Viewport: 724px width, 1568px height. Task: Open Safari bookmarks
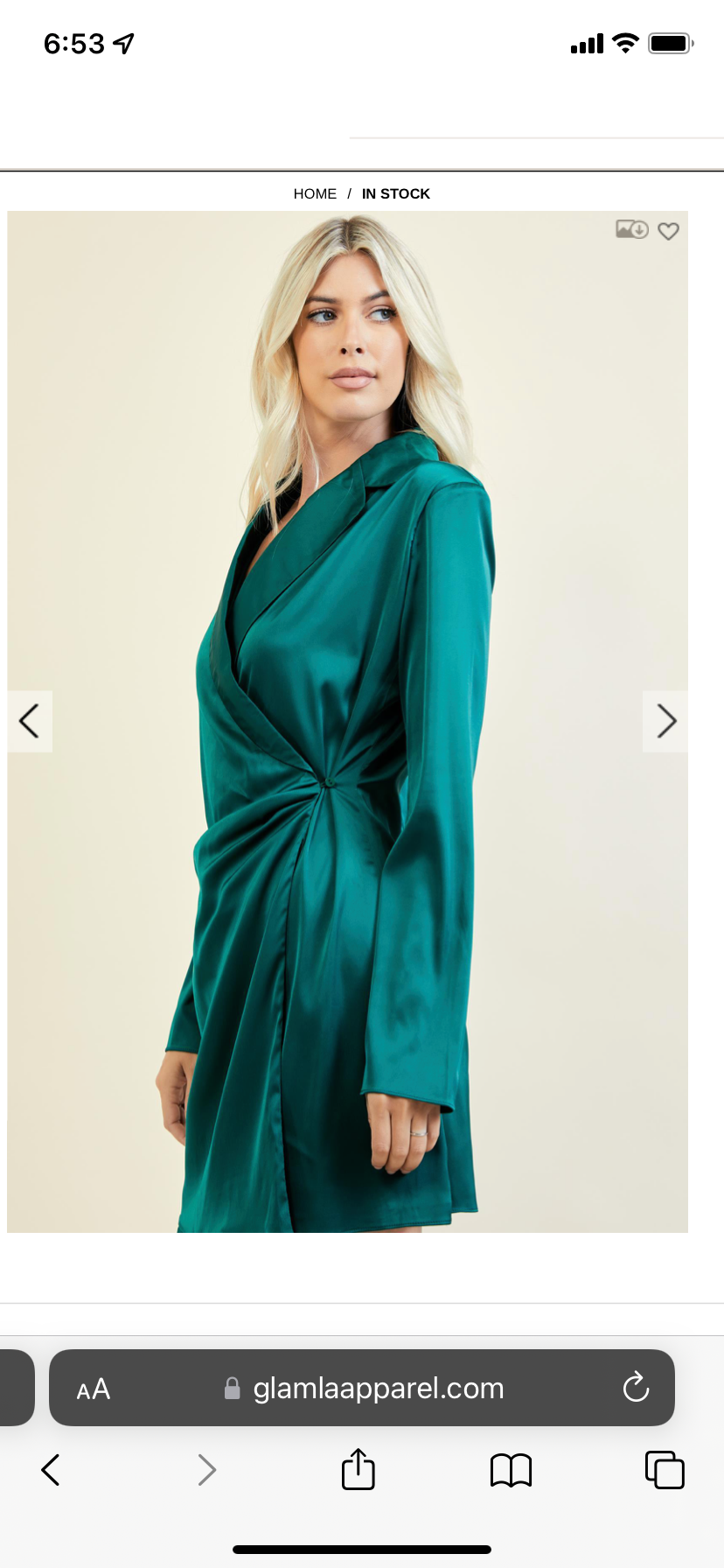[x=512, y=1470]
